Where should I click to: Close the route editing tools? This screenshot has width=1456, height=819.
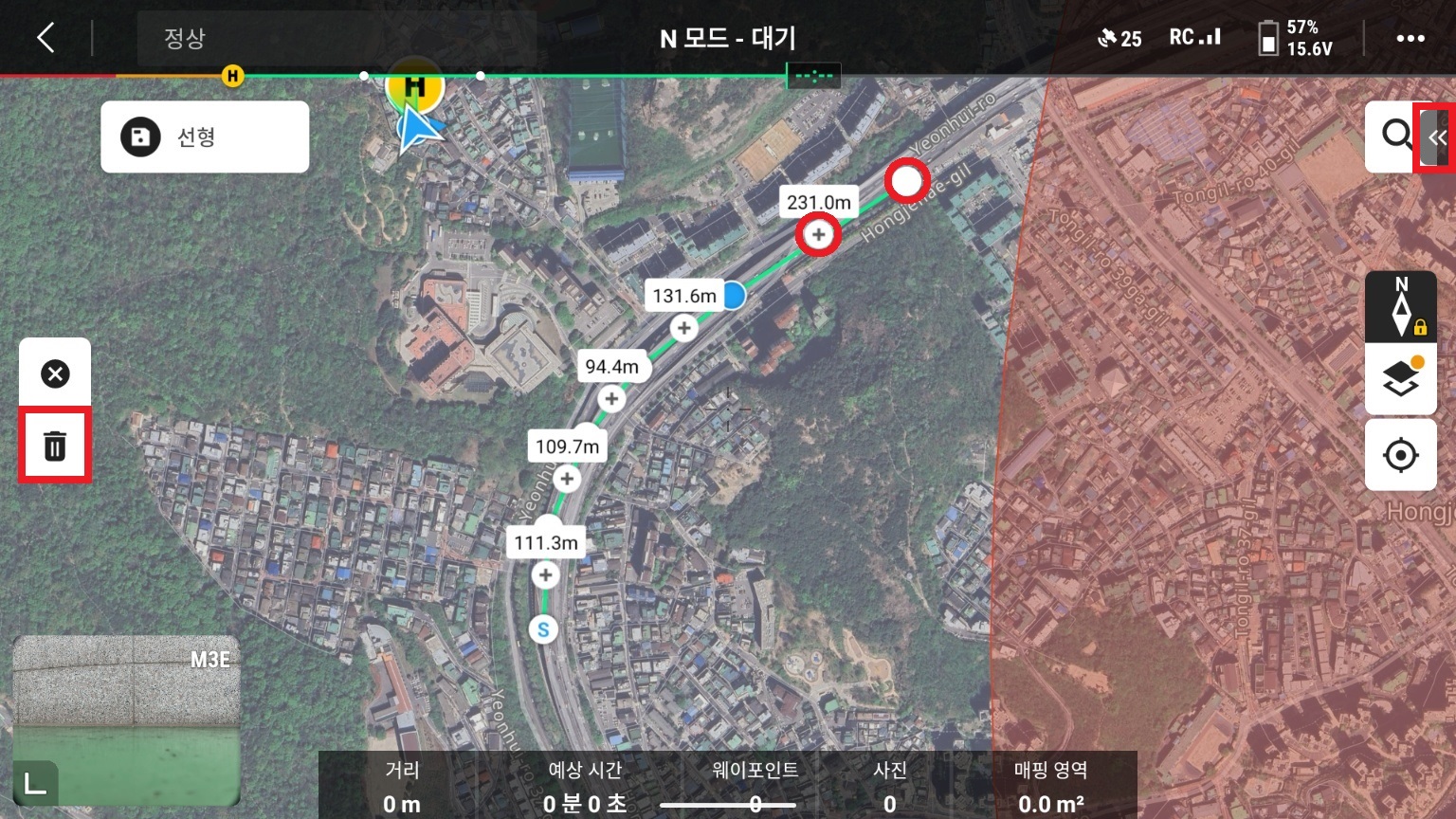click(55, 373)
